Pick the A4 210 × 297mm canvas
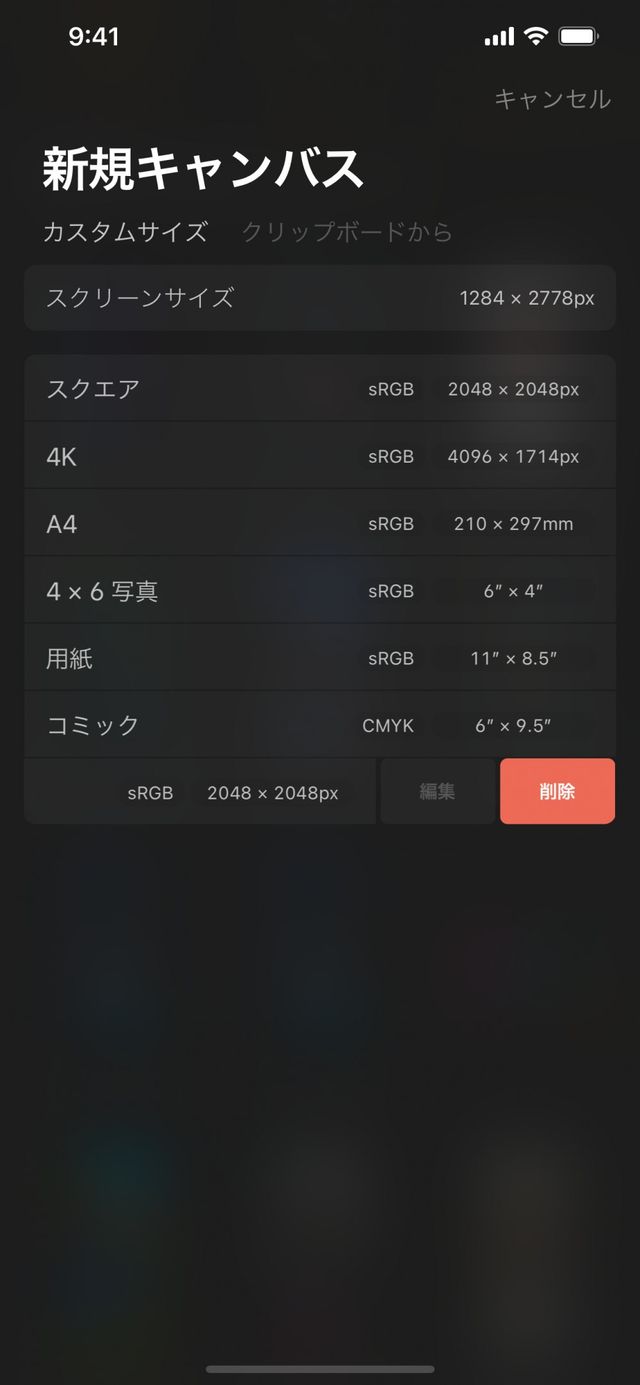Image resolution: width=640 pixels, height=1385 pixels. tap(320, 523)
